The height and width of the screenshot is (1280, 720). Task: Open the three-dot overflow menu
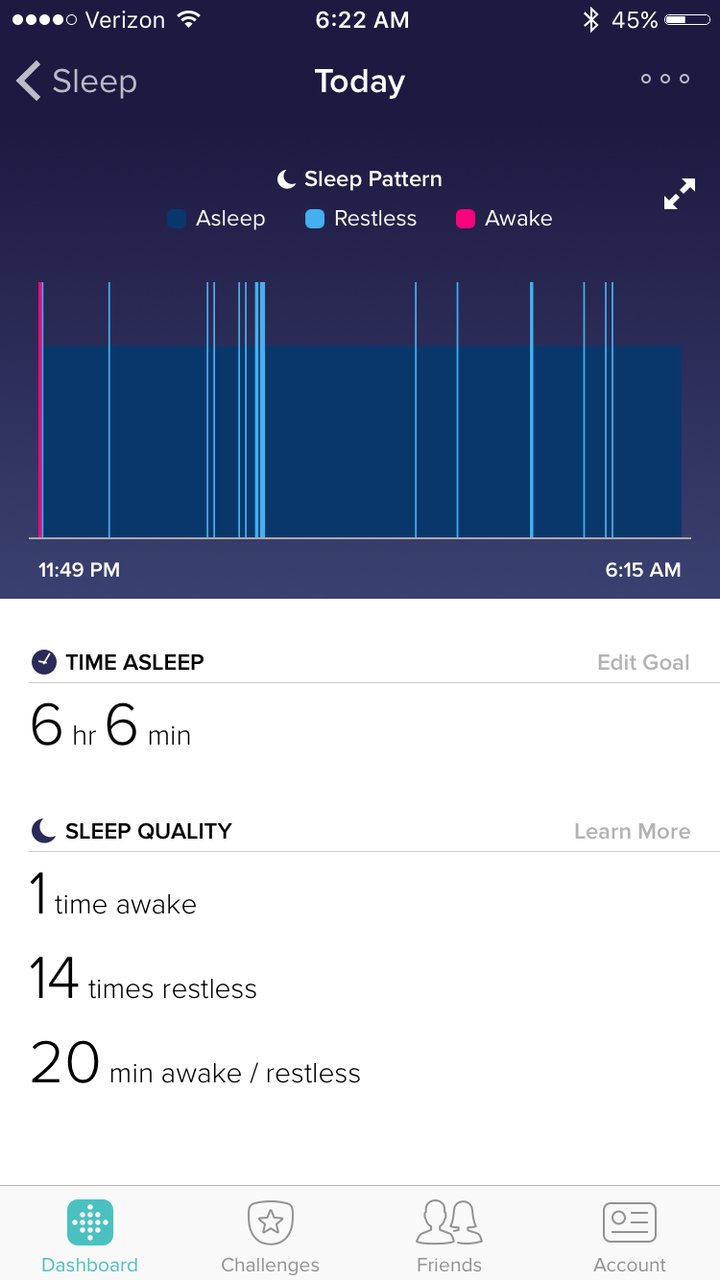[665, 79]
